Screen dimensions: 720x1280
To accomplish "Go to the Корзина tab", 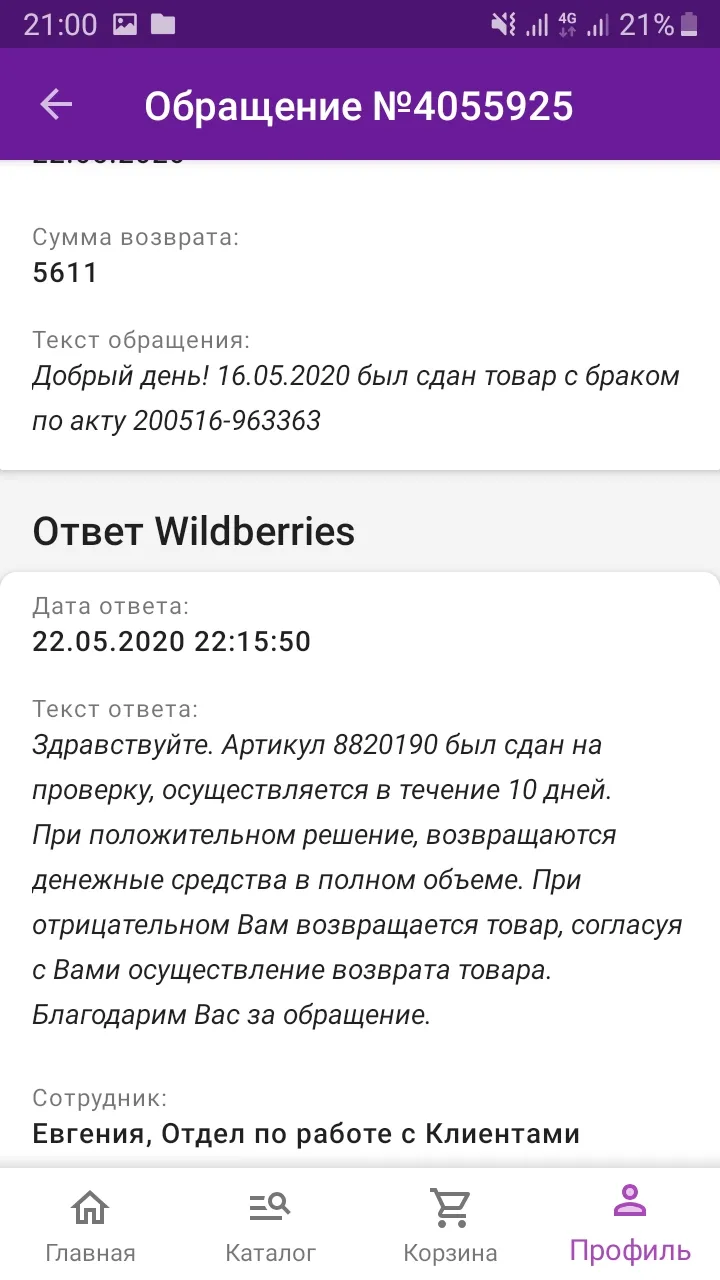I will pyautogui.click(x=450, y=1225).
